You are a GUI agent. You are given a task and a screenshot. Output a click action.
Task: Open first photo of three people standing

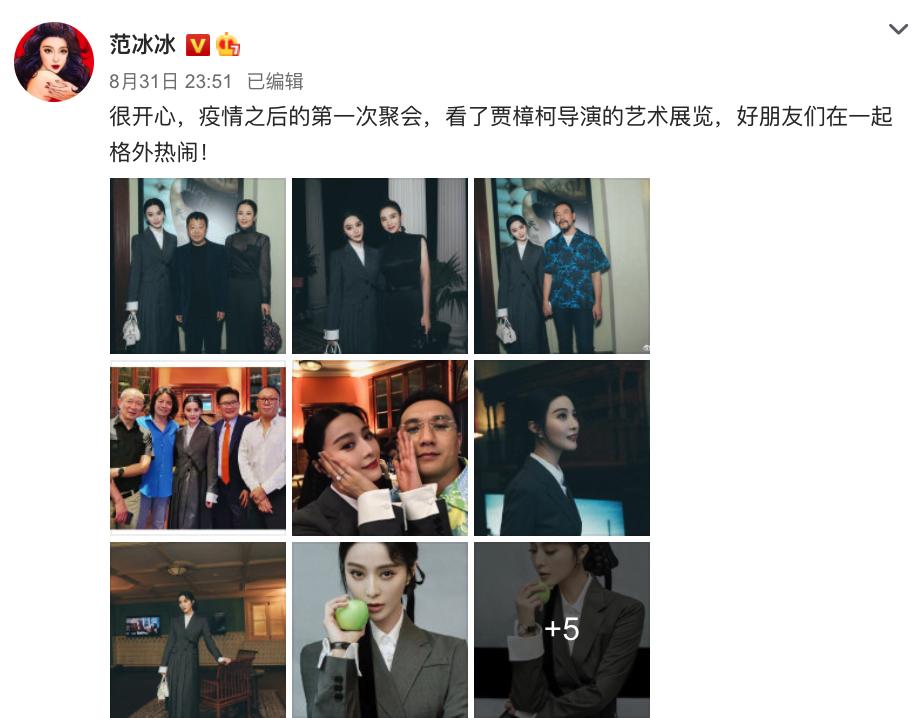click(x=198, y=266)
